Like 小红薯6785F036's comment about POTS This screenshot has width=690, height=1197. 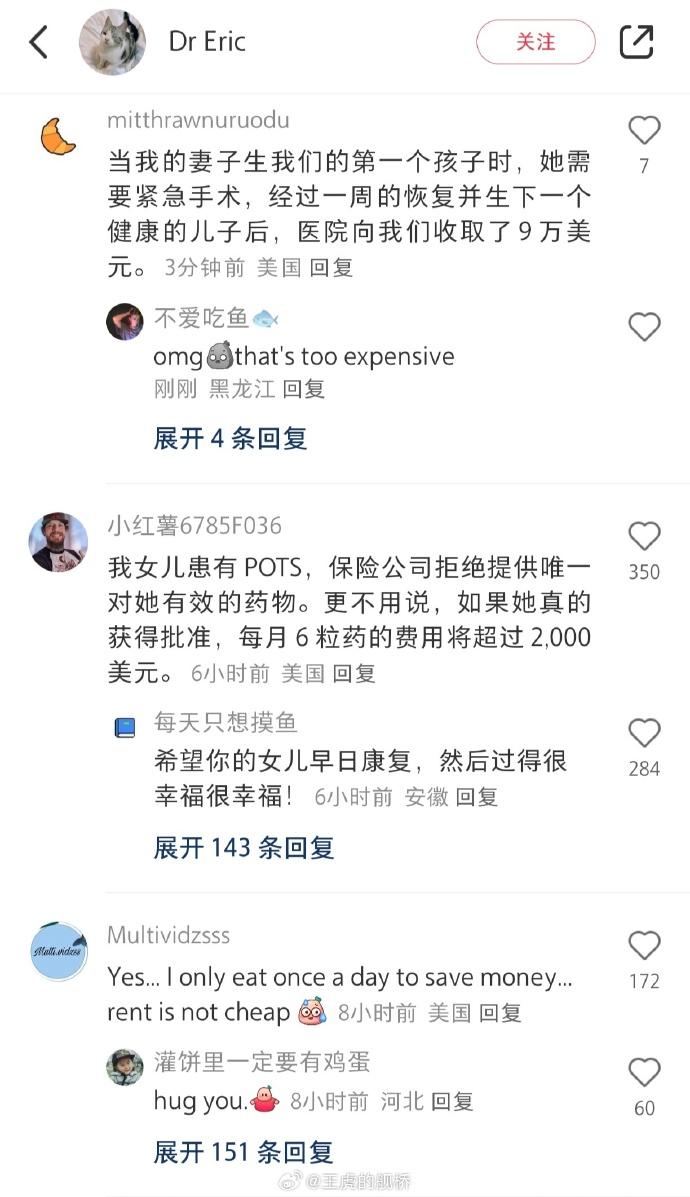click(644, 537)
